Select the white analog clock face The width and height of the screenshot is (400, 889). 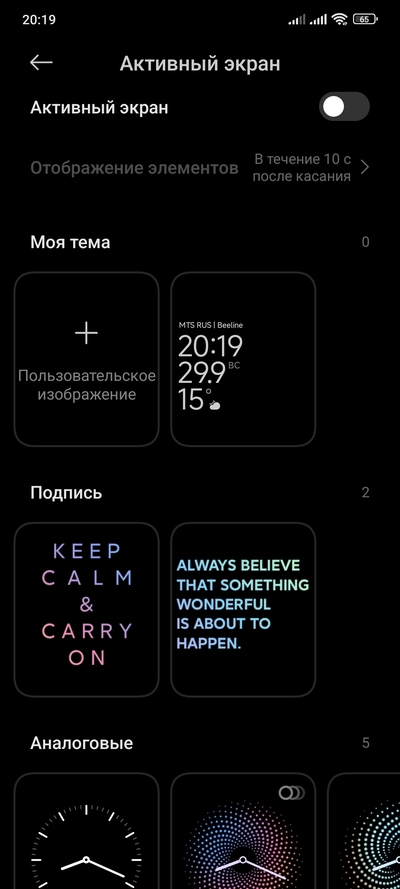(87, 831)
